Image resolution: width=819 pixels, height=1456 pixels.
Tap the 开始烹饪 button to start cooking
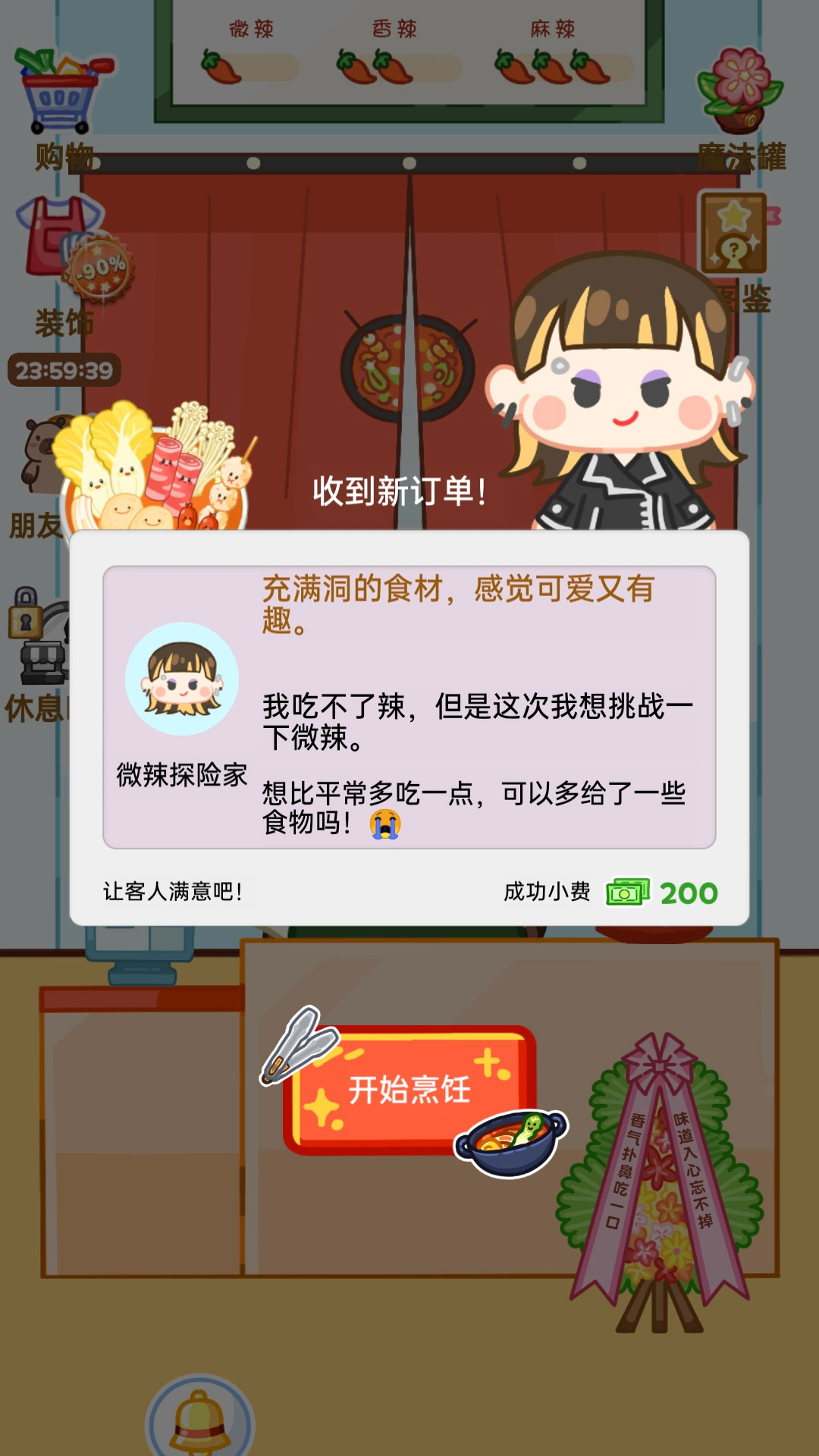(409, 1090)
